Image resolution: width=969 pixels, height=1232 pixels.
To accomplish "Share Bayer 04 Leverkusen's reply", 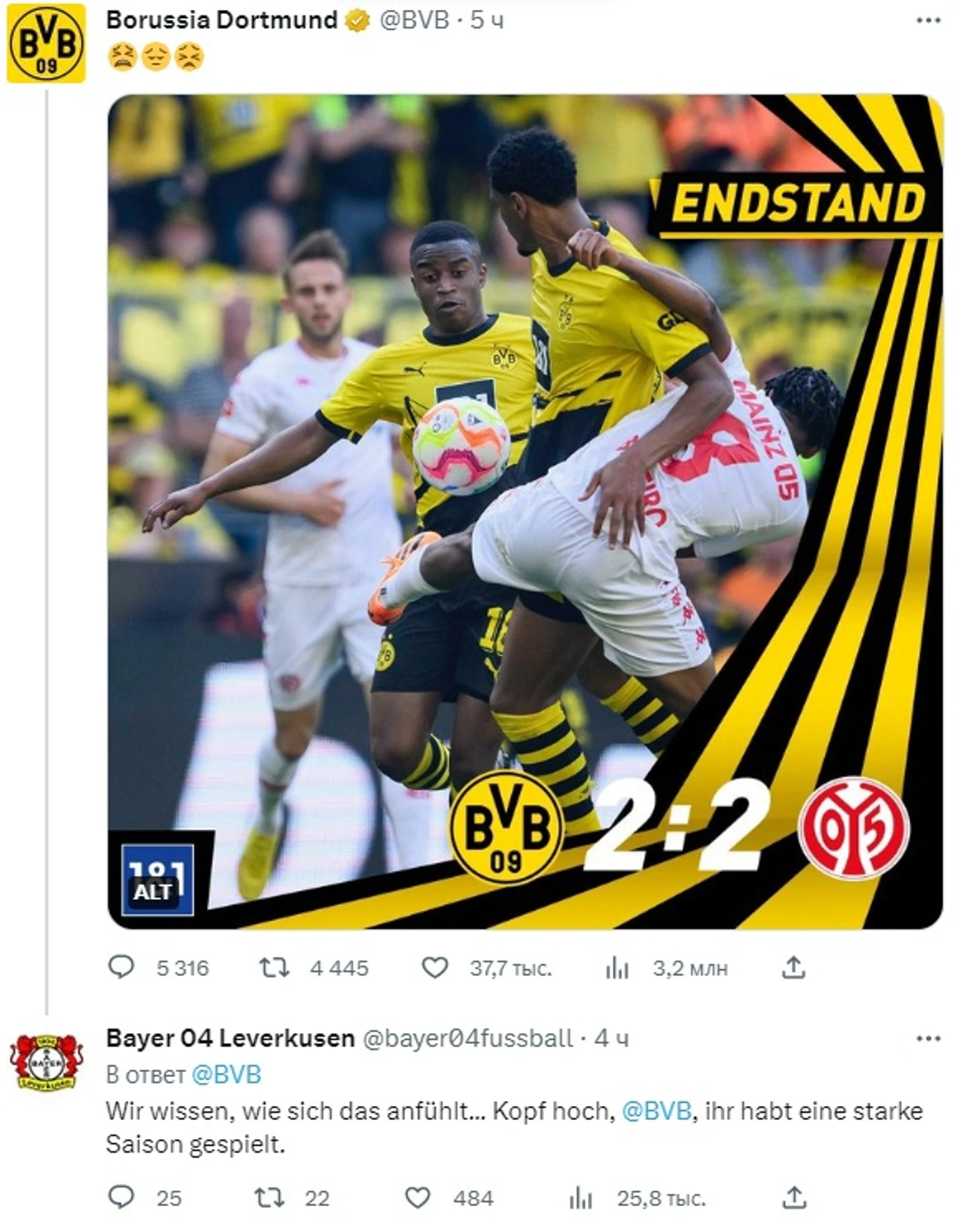I will (x=794, y=1197).
